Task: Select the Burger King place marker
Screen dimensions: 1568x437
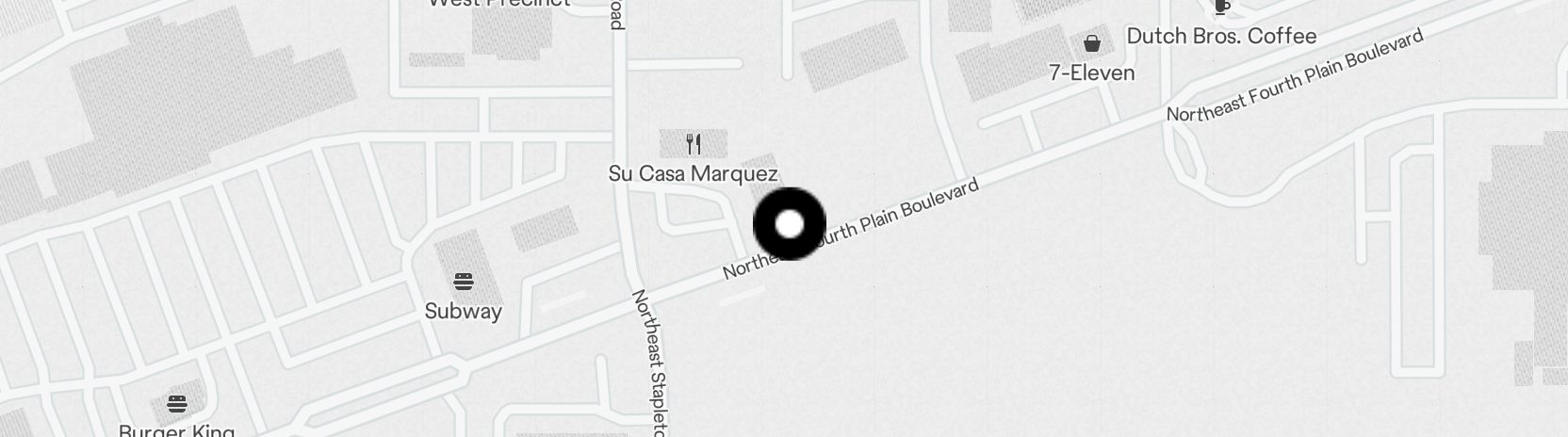Action: (x=177, y=405)
